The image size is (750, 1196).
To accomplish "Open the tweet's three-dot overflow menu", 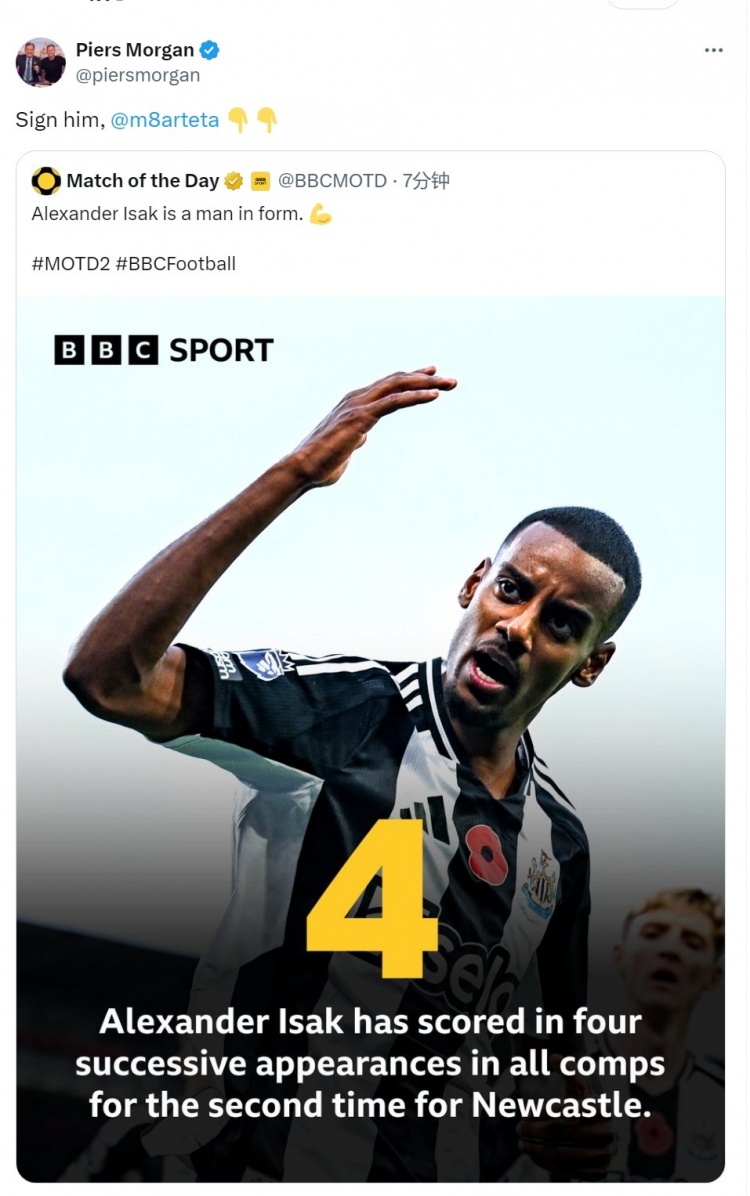I will point(713,51).
